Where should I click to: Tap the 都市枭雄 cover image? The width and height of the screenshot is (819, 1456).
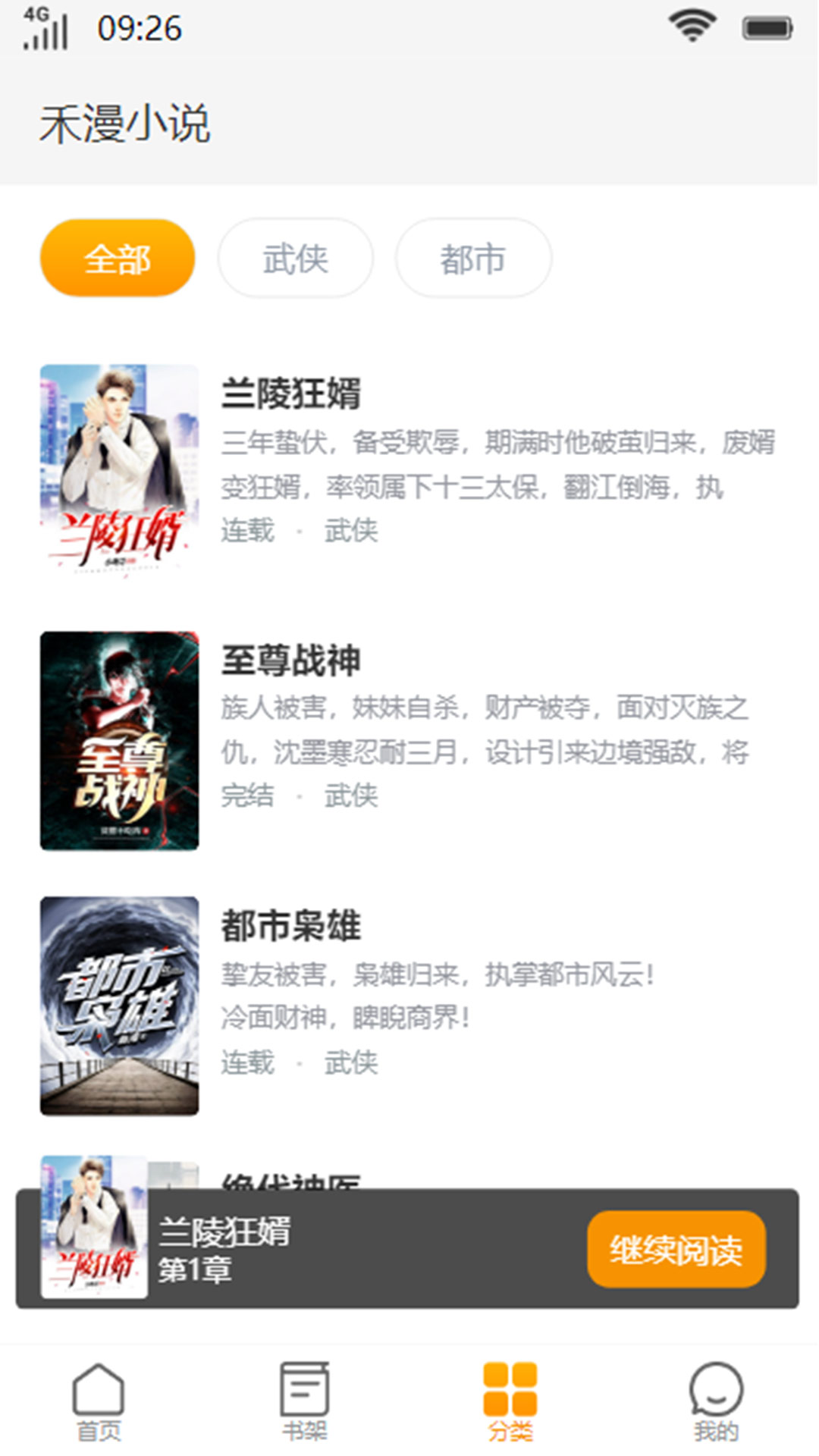tap(120, 1006)
